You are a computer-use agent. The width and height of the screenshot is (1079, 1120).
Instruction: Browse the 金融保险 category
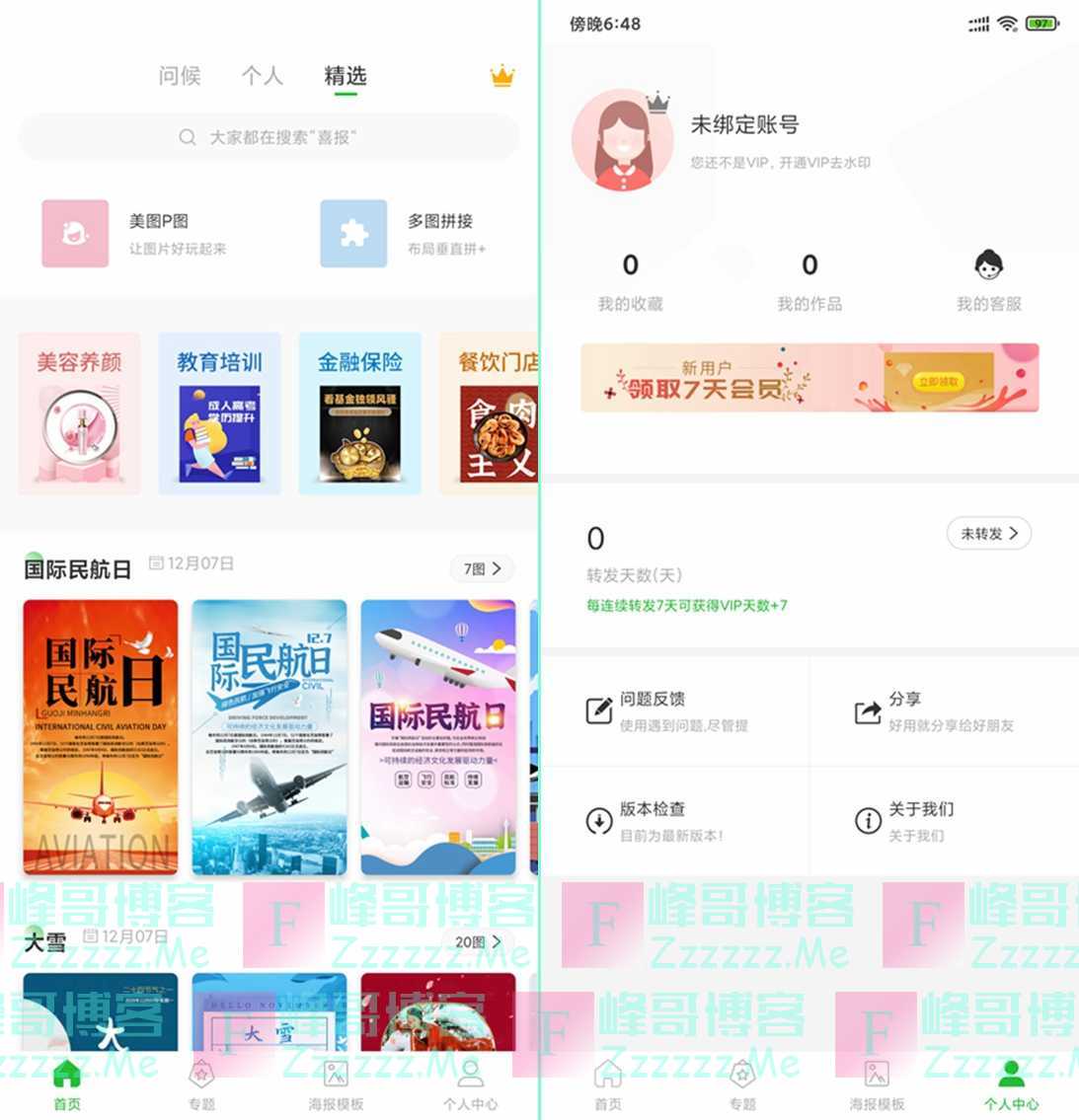(359, 414)
